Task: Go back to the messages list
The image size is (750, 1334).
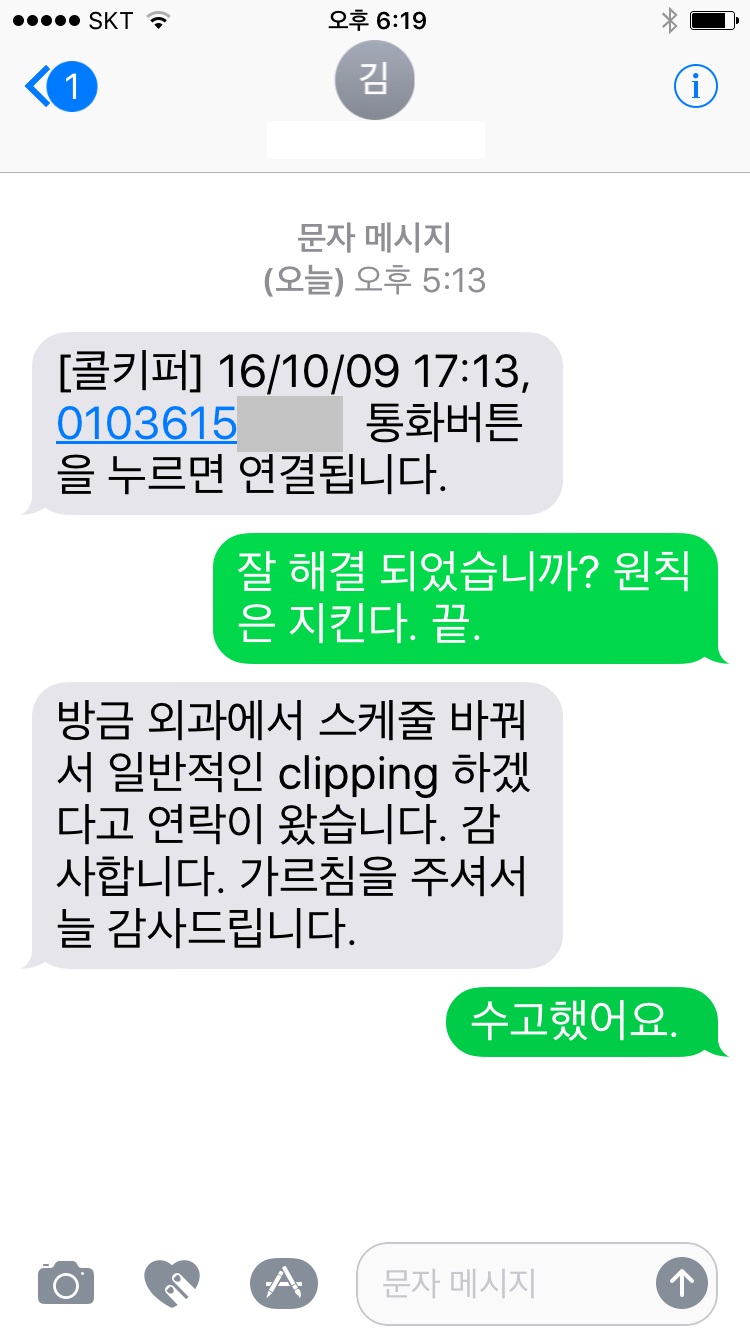Action: [x=60, y=88]
